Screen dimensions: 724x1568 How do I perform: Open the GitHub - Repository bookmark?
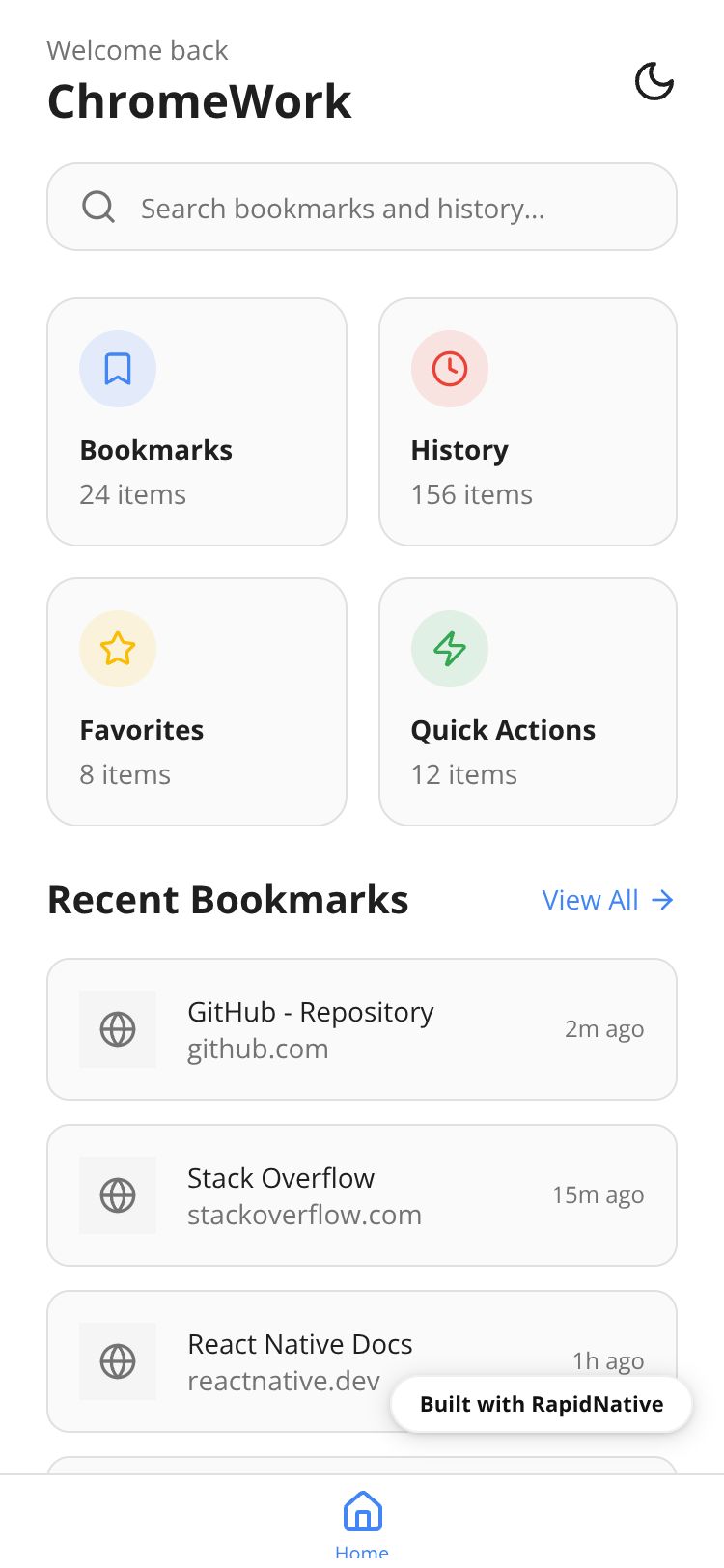tap(362, 1029)
